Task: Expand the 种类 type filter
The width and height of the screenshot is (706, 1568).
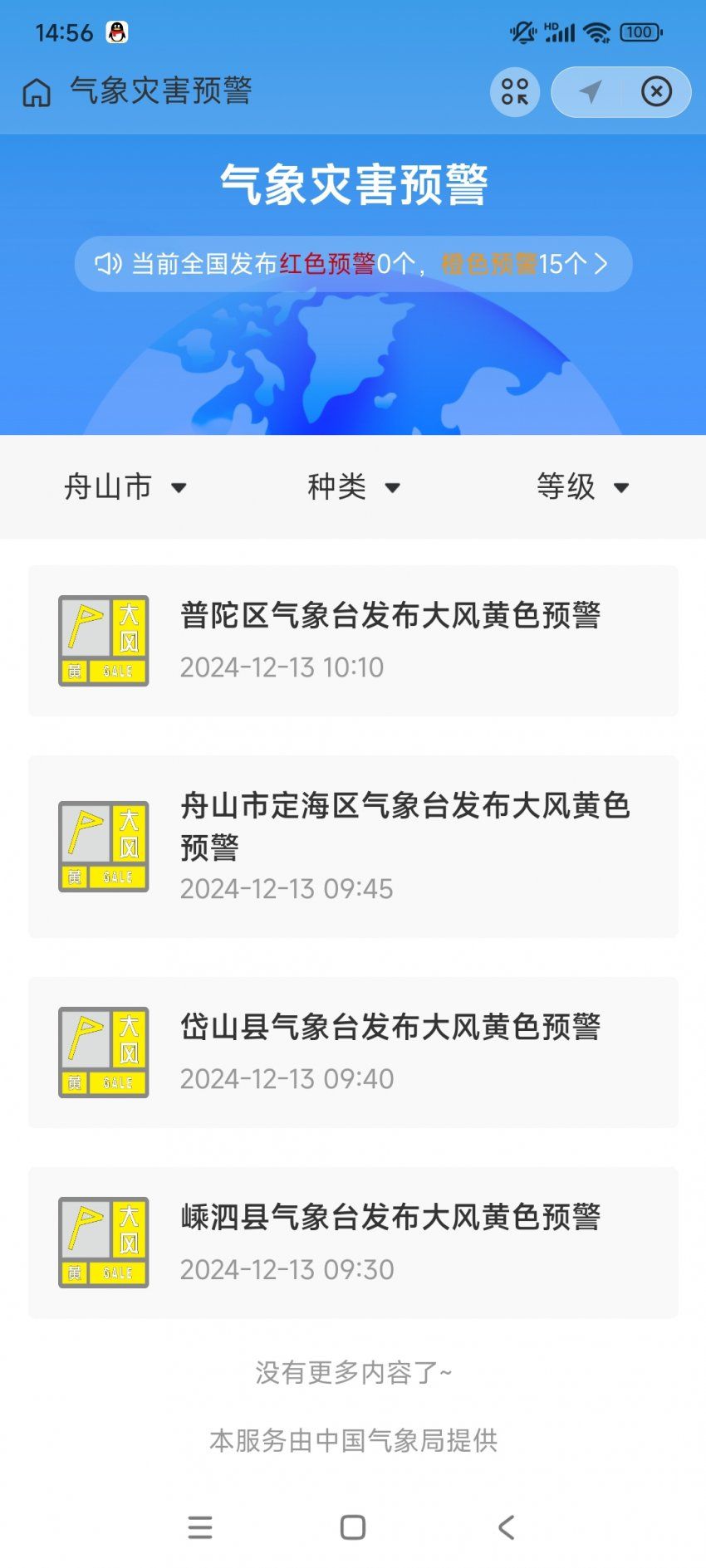Action: click(354, 487)
